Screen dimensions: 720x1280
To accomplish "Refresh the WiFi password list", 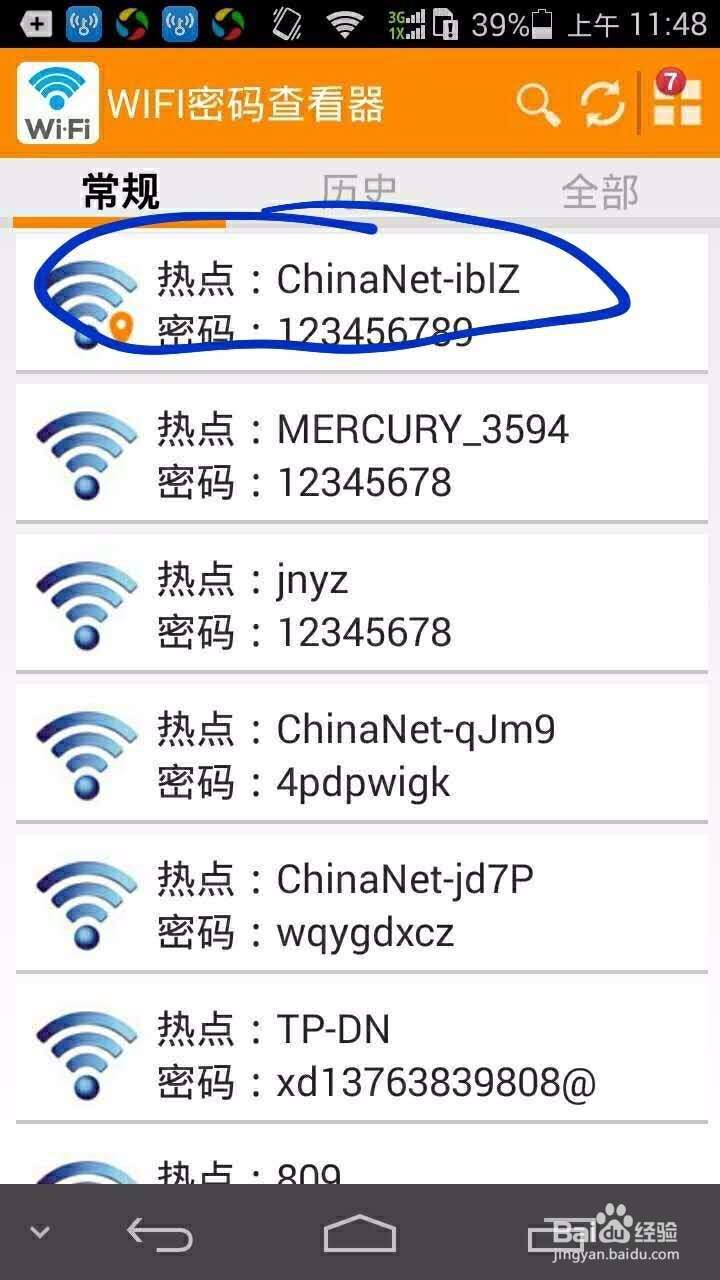I will [603, 104].
